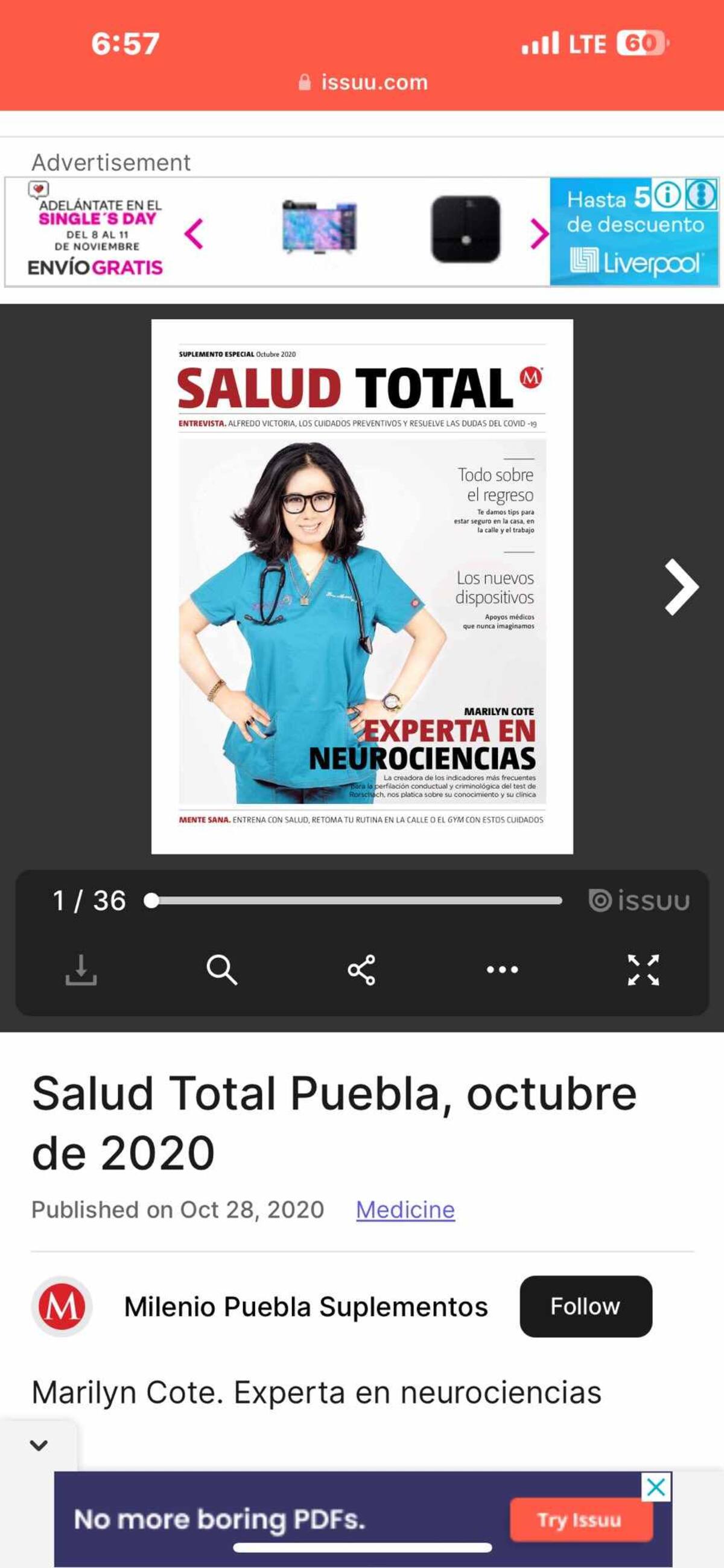Image resolution: width=724 pixels, height=1568 pixels.
Task: Tap the page progress slider
Action: (x=356, y=900)
